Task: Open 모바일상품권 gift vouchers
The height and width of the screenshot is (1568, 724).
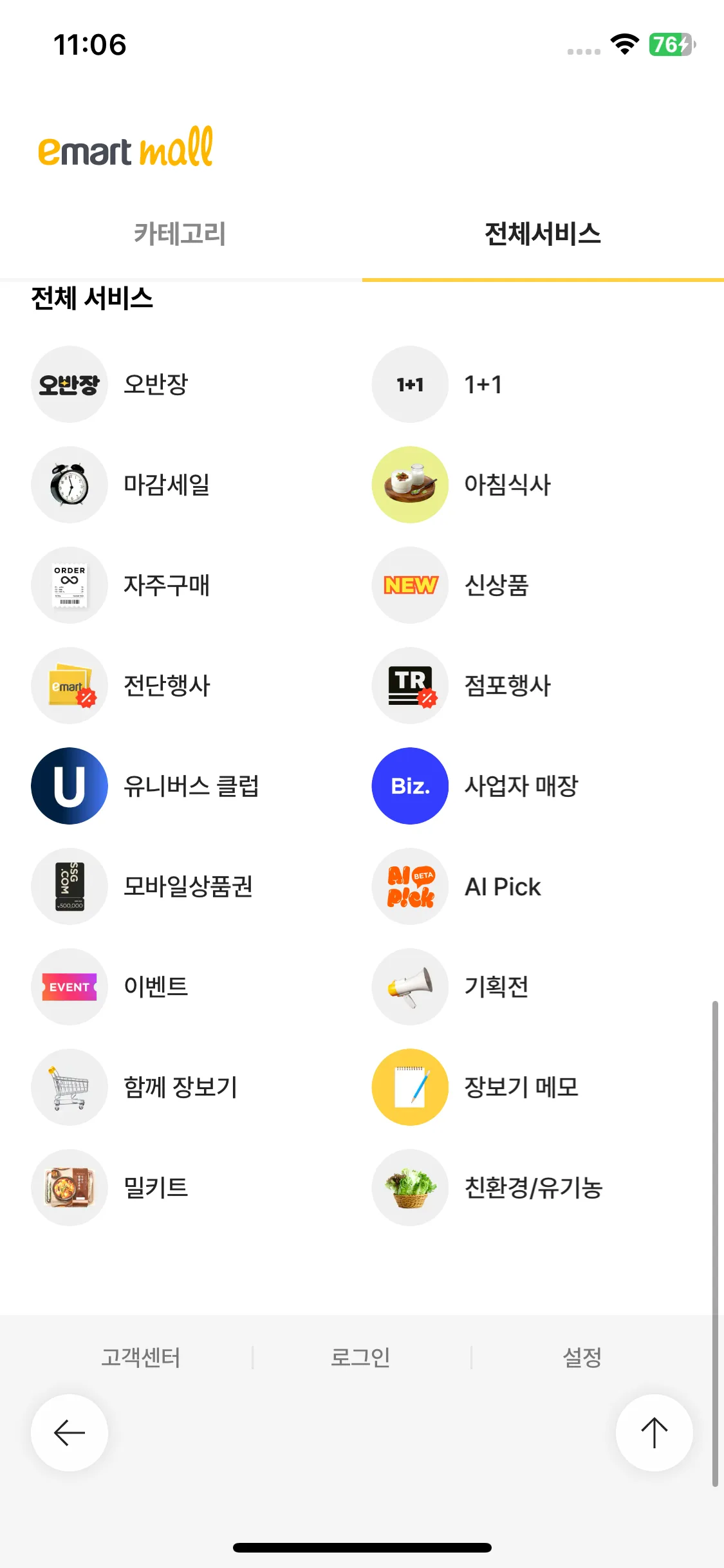Action: click(x=142, y=886)
